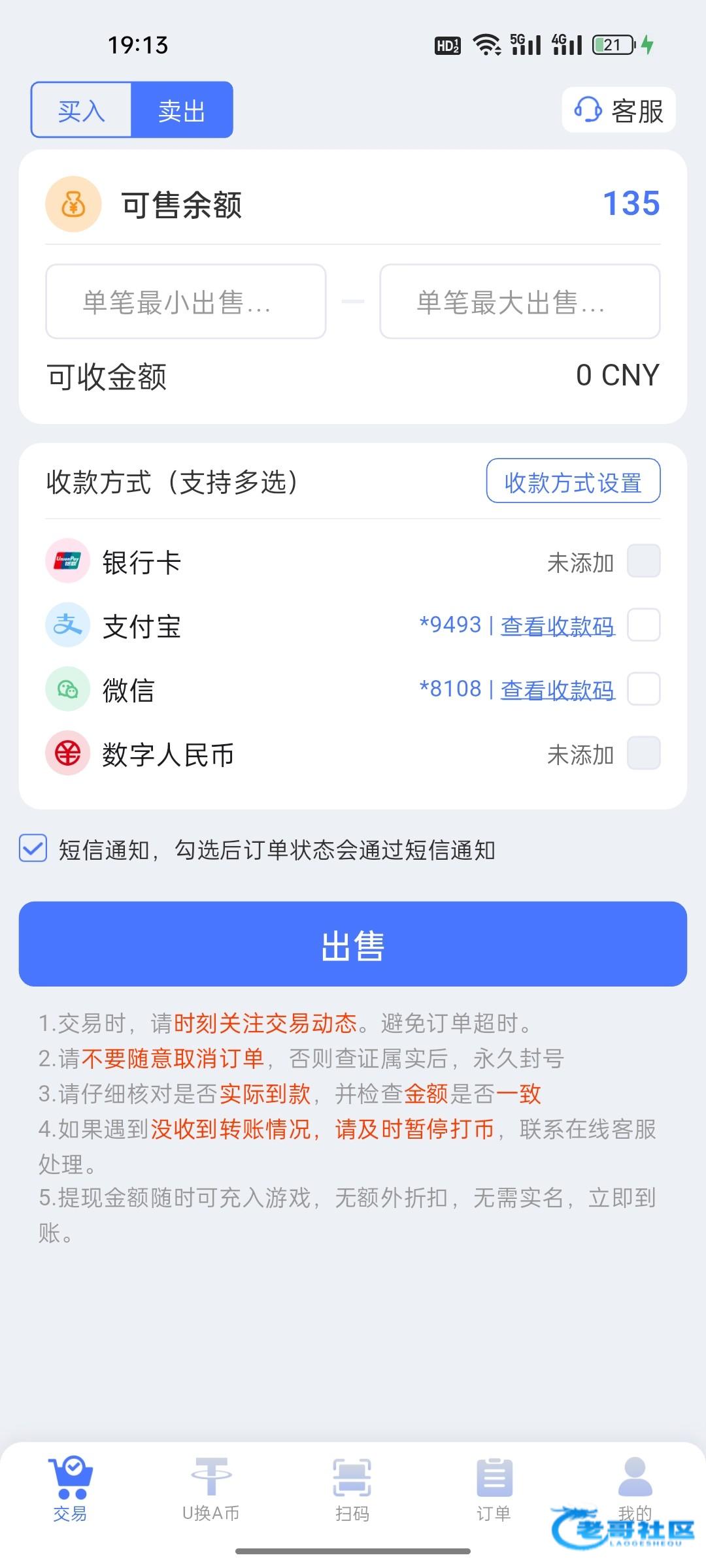Tap the 单笔最大出售 input field
Viewport: 706px width, 1568px height.
pyautogui.click(x=520, y=301)
